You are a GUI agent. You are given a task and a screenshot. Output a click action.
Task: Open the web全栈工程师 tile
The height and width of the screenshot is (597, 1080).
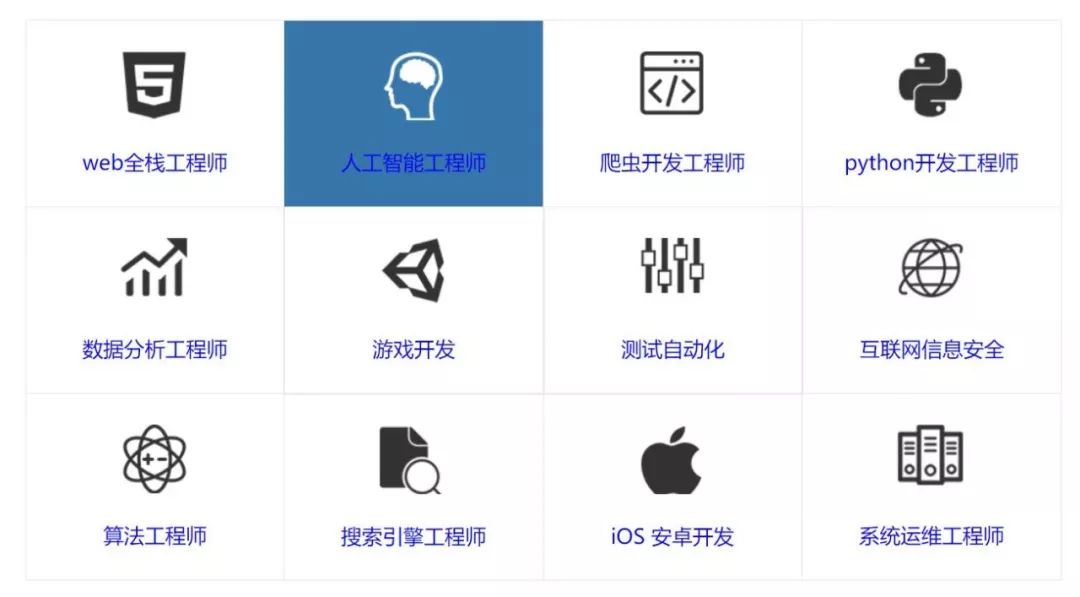pyautogui.click(x=155, y=114)
